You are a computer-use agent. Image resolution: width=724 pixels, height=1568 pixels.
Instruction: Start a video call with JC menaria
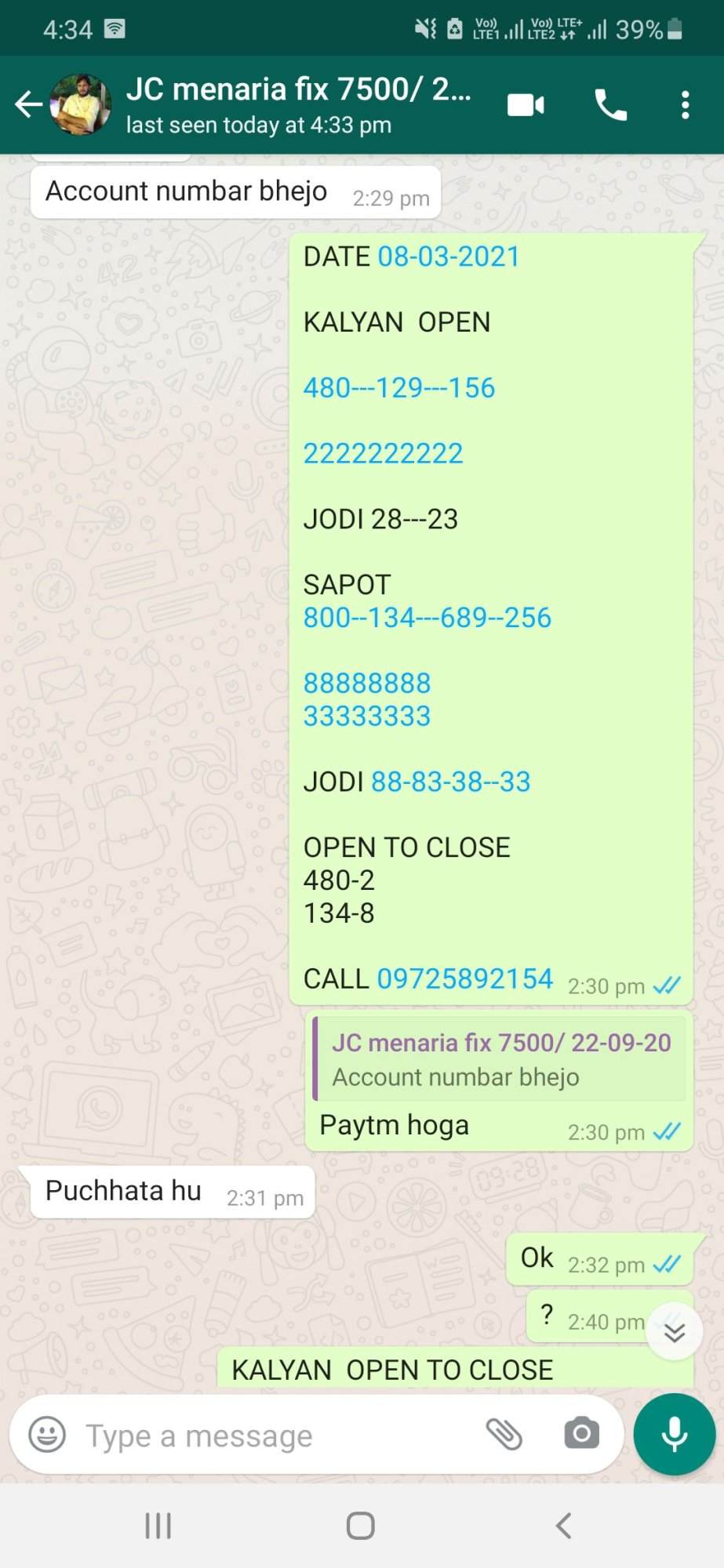click(x=526, y=104)
